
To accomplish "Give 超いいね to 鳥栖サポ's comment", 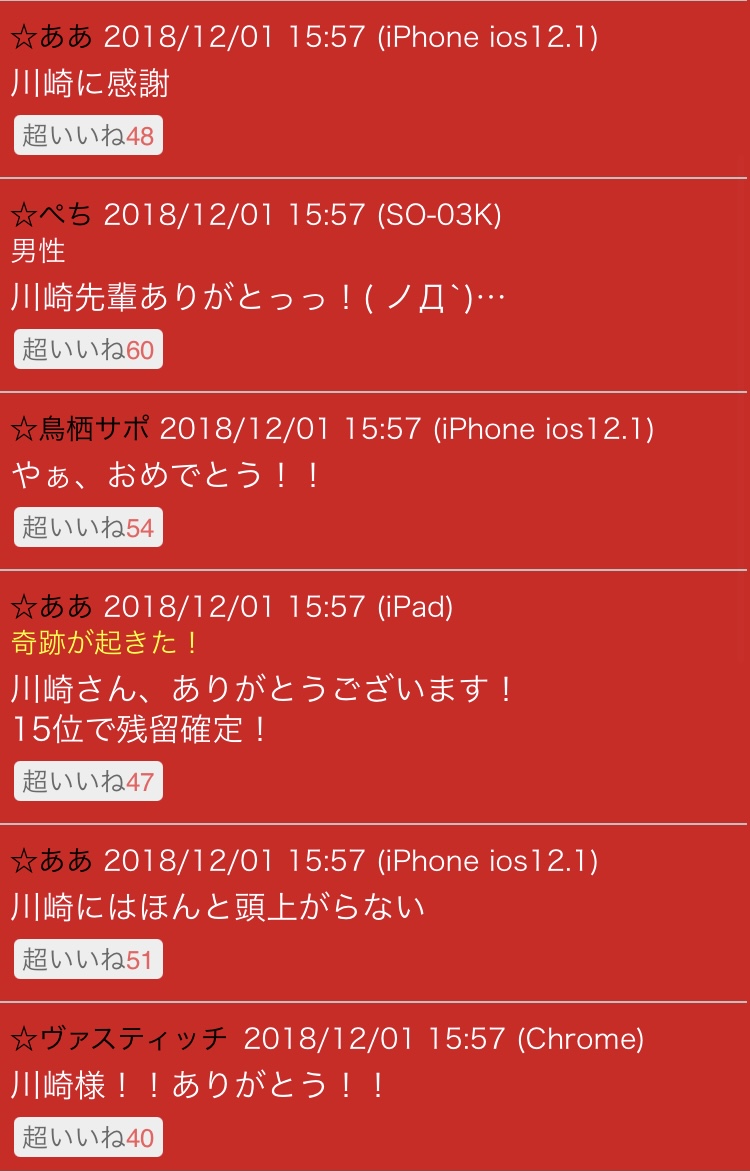I will click(88, 527).
